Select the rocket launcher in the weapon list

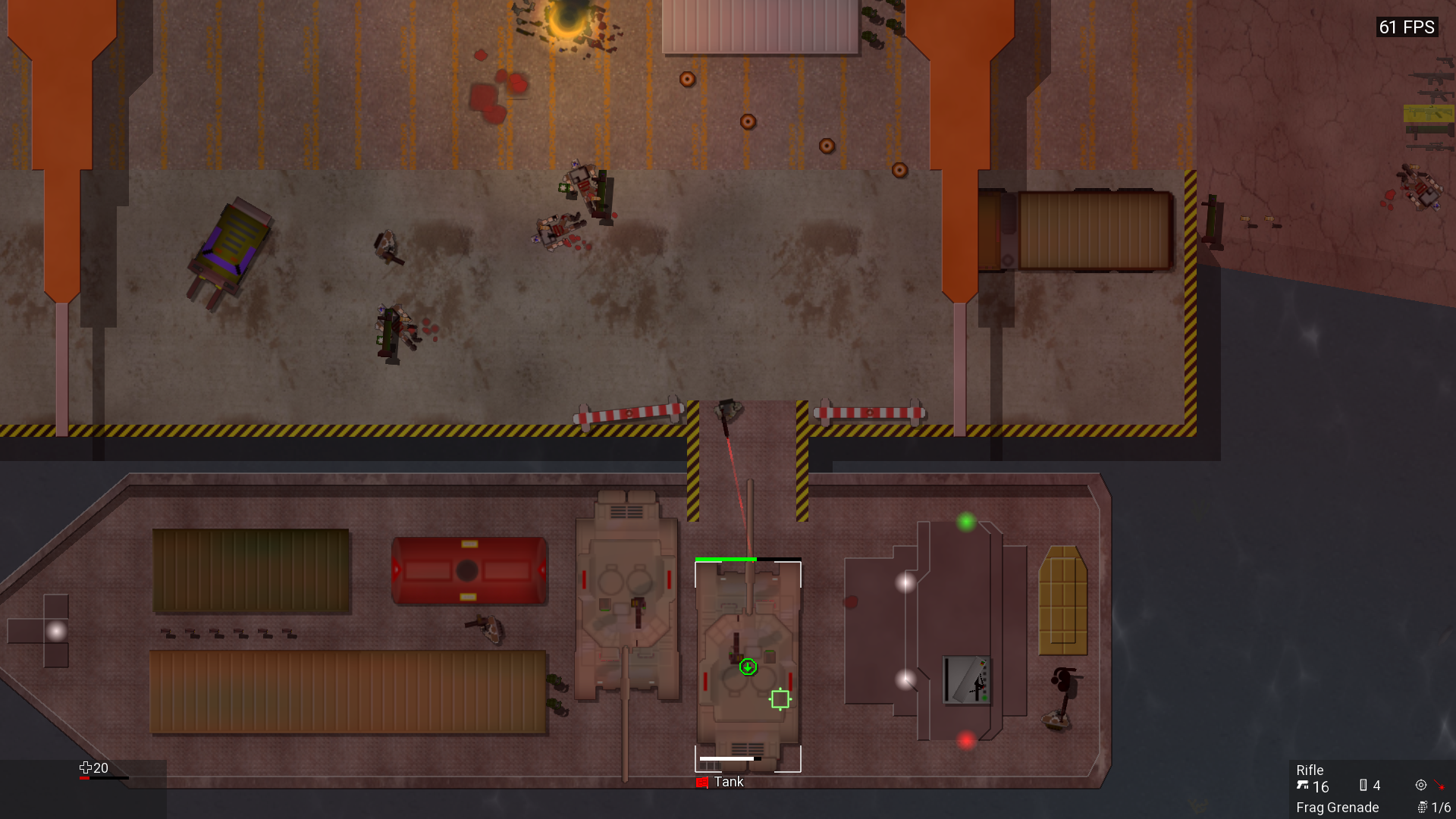1429,130
